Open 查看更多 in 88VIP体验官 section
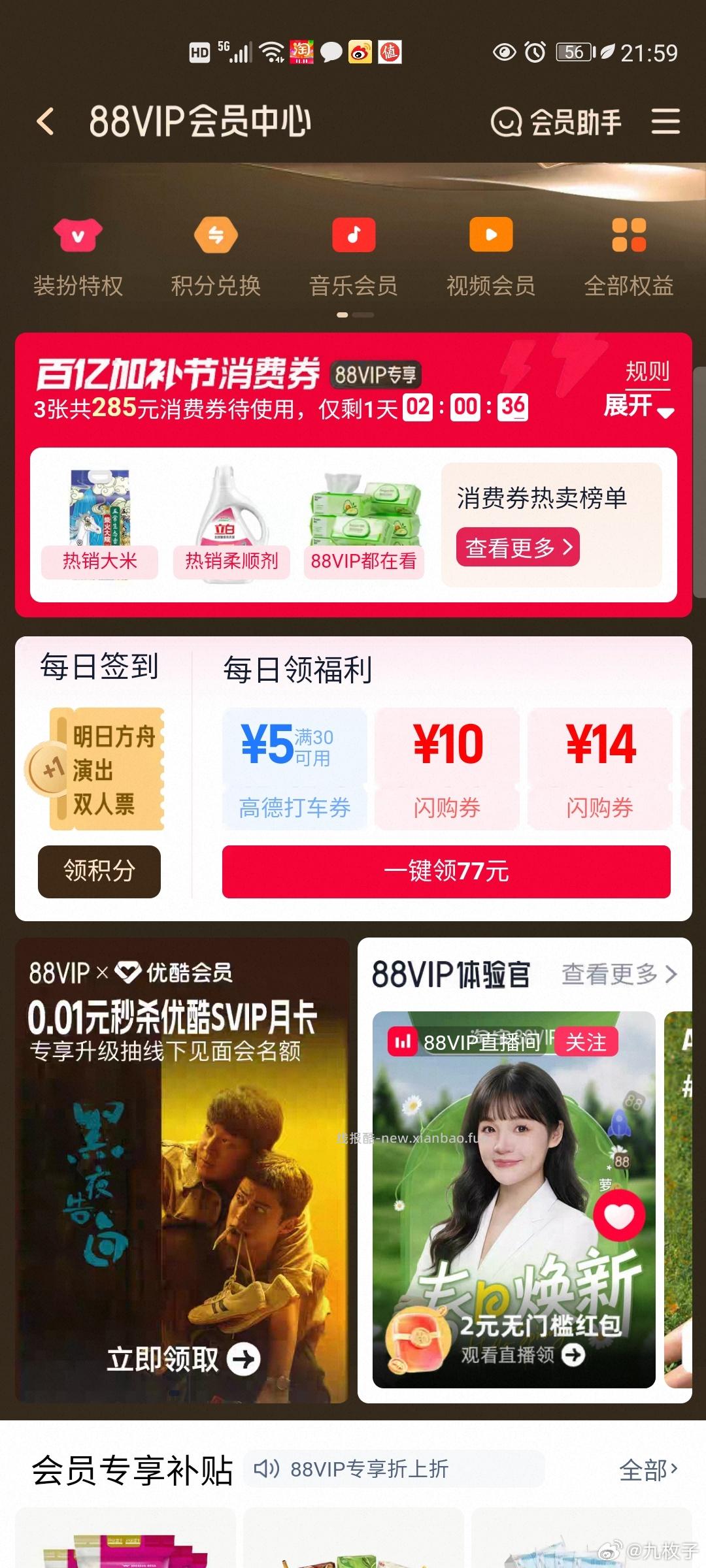The width and height of the screenshot is (706, 1568). click(x=618, y=974)
